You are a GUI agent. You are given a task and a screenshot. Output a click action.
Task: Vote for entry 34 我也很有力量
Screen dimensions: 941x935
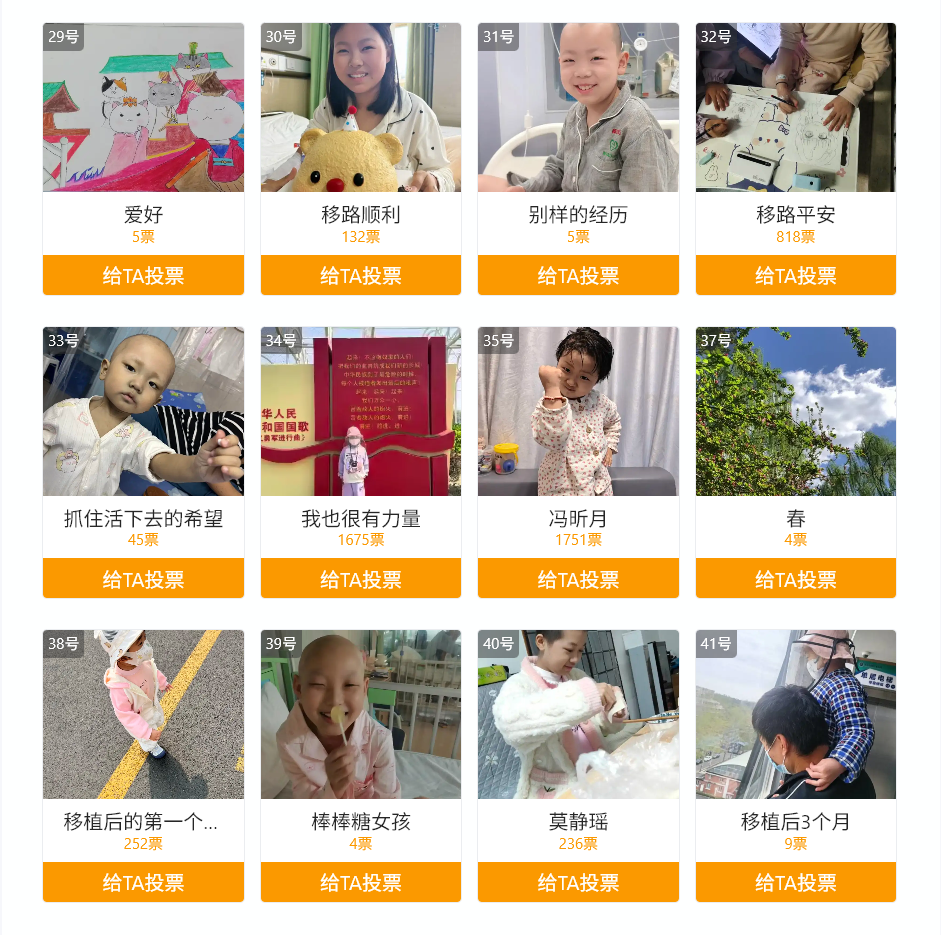pos(361,579)
